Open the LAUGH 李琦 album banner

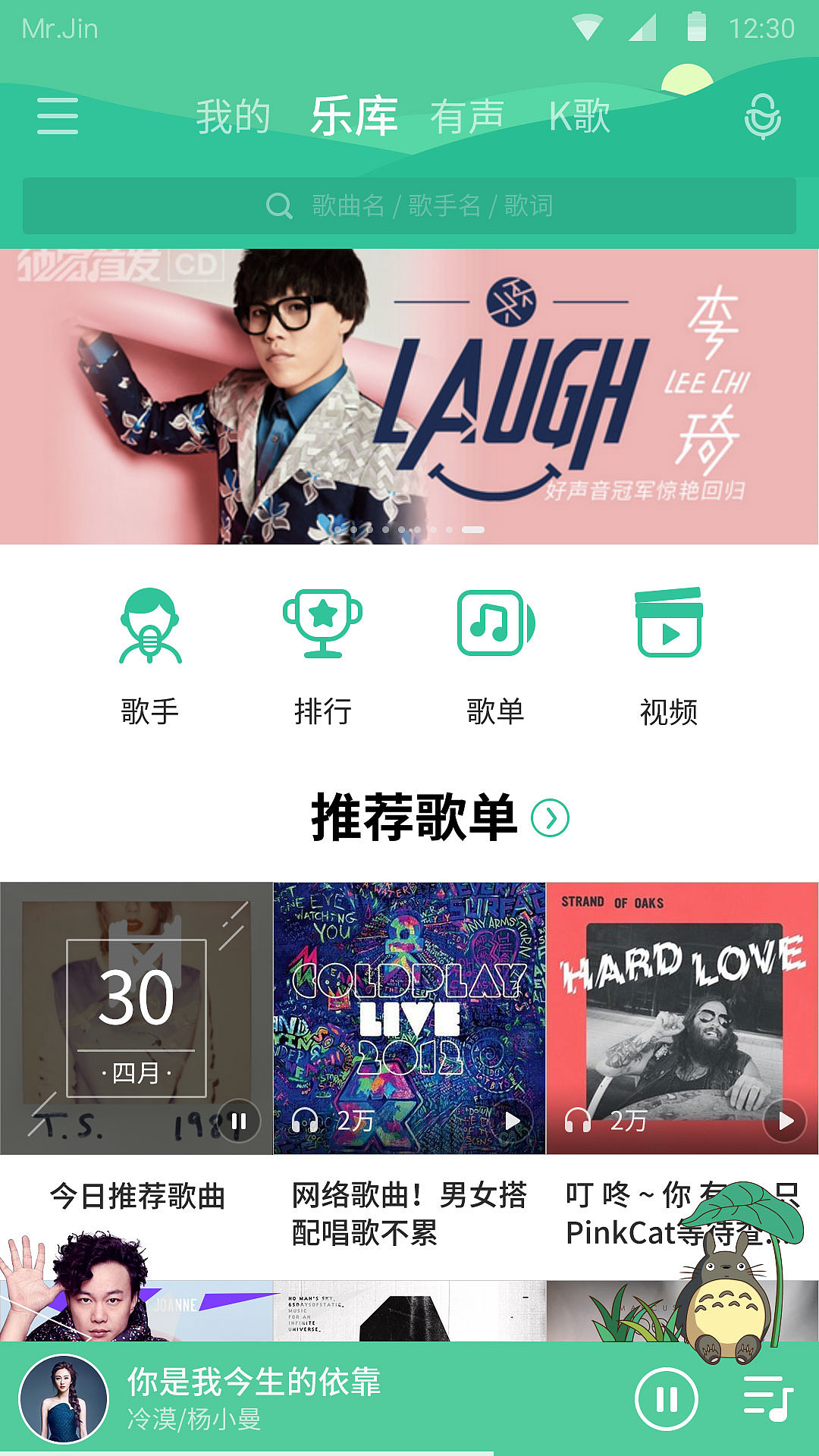point(409,396)
